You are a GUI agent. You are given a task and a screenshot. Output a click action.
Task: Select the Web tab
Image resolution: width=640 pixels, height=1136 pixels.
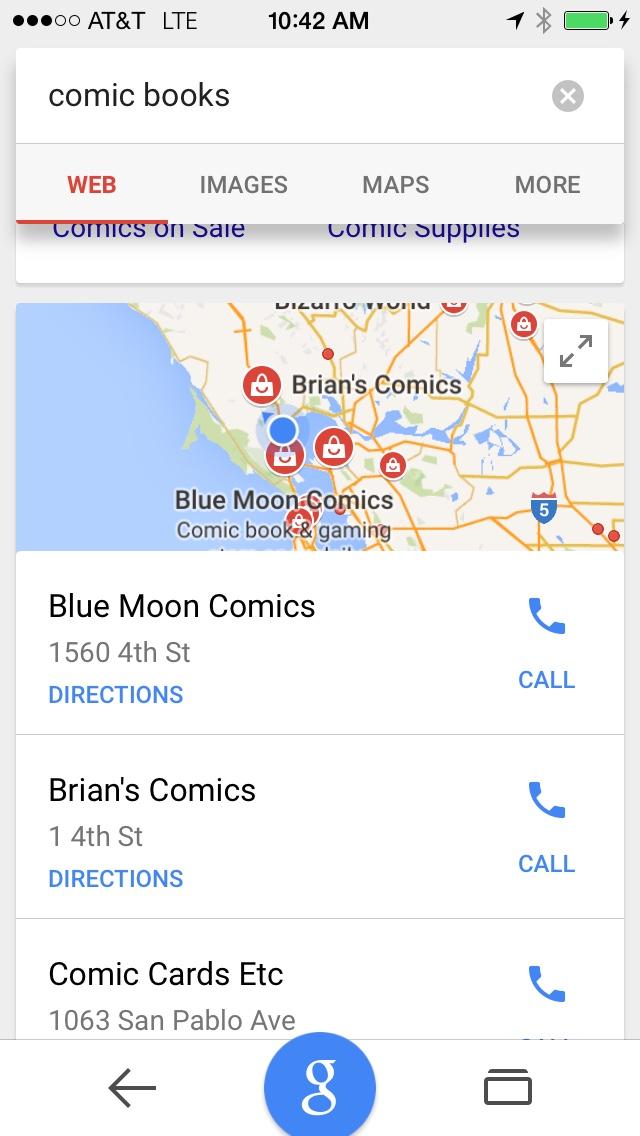tap(92, 185)
